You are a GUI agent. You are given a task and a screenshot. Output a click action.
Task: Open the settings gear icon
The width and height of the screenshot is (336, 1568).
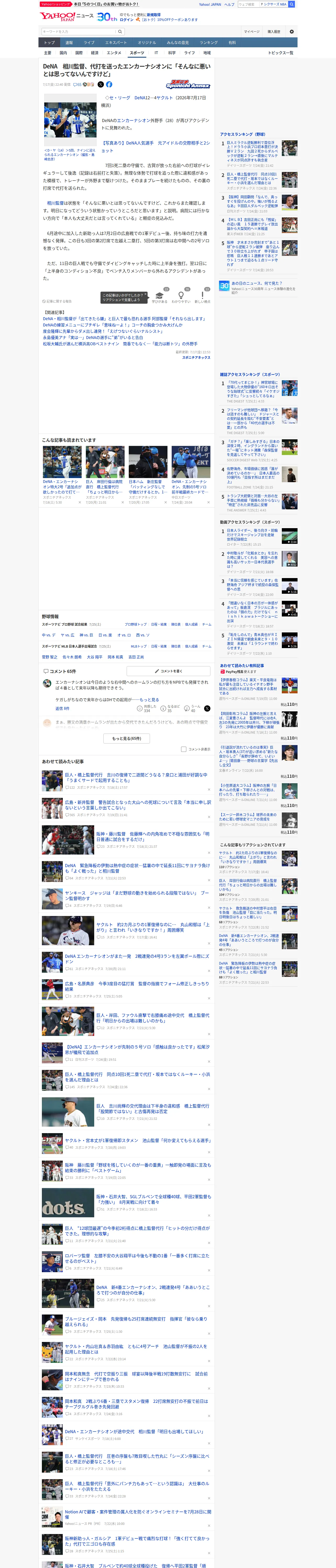[292, 32]
